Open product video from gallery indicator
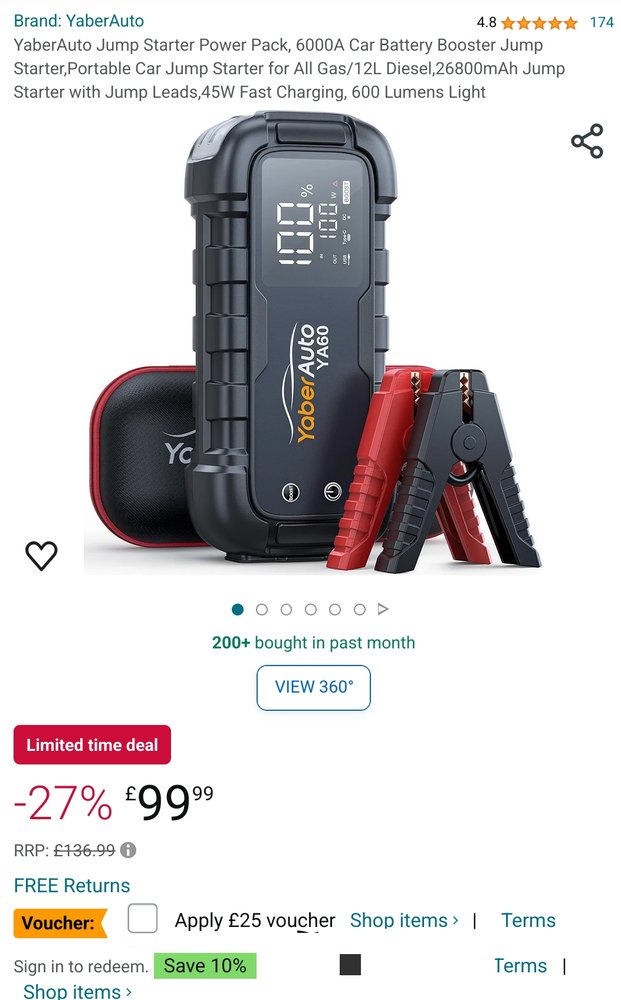 click(x=383, y=609)
